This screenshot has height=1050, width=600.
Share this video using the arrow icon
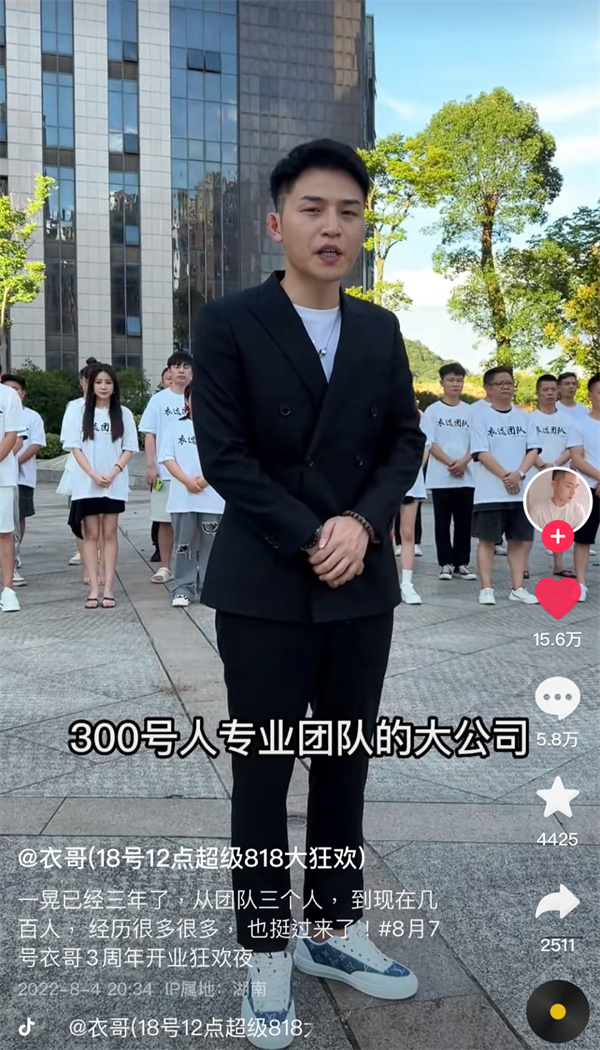(x=557, y=903)
